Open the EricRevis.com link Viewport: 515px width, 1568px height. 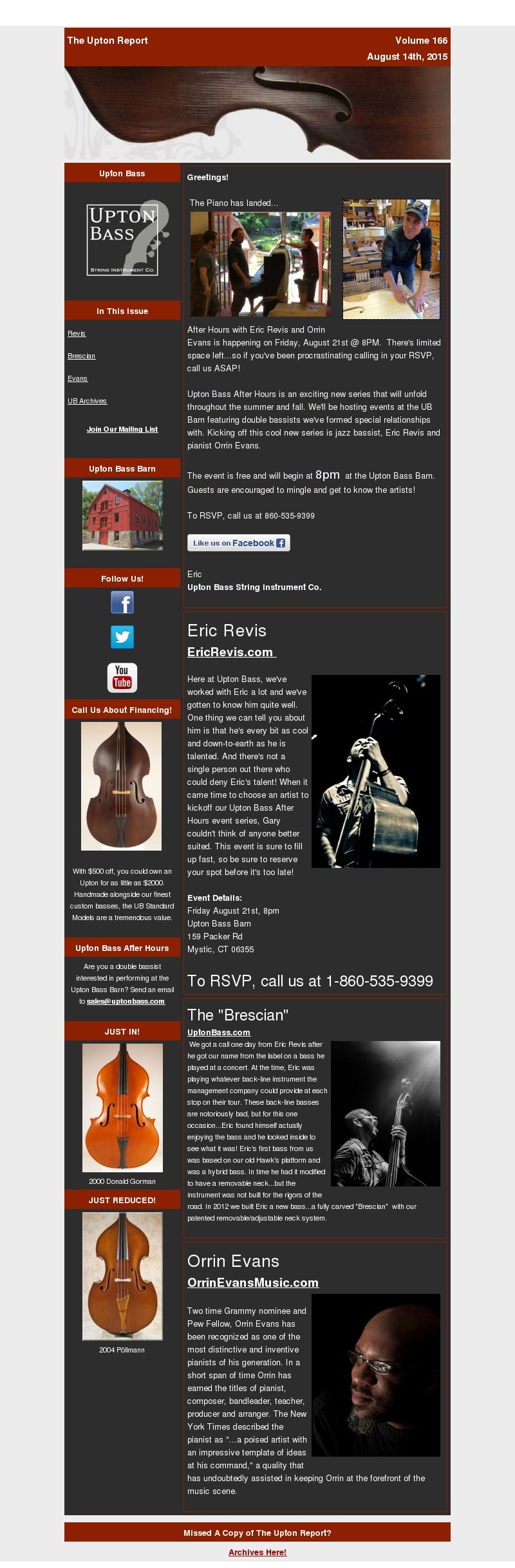[230, 652]
